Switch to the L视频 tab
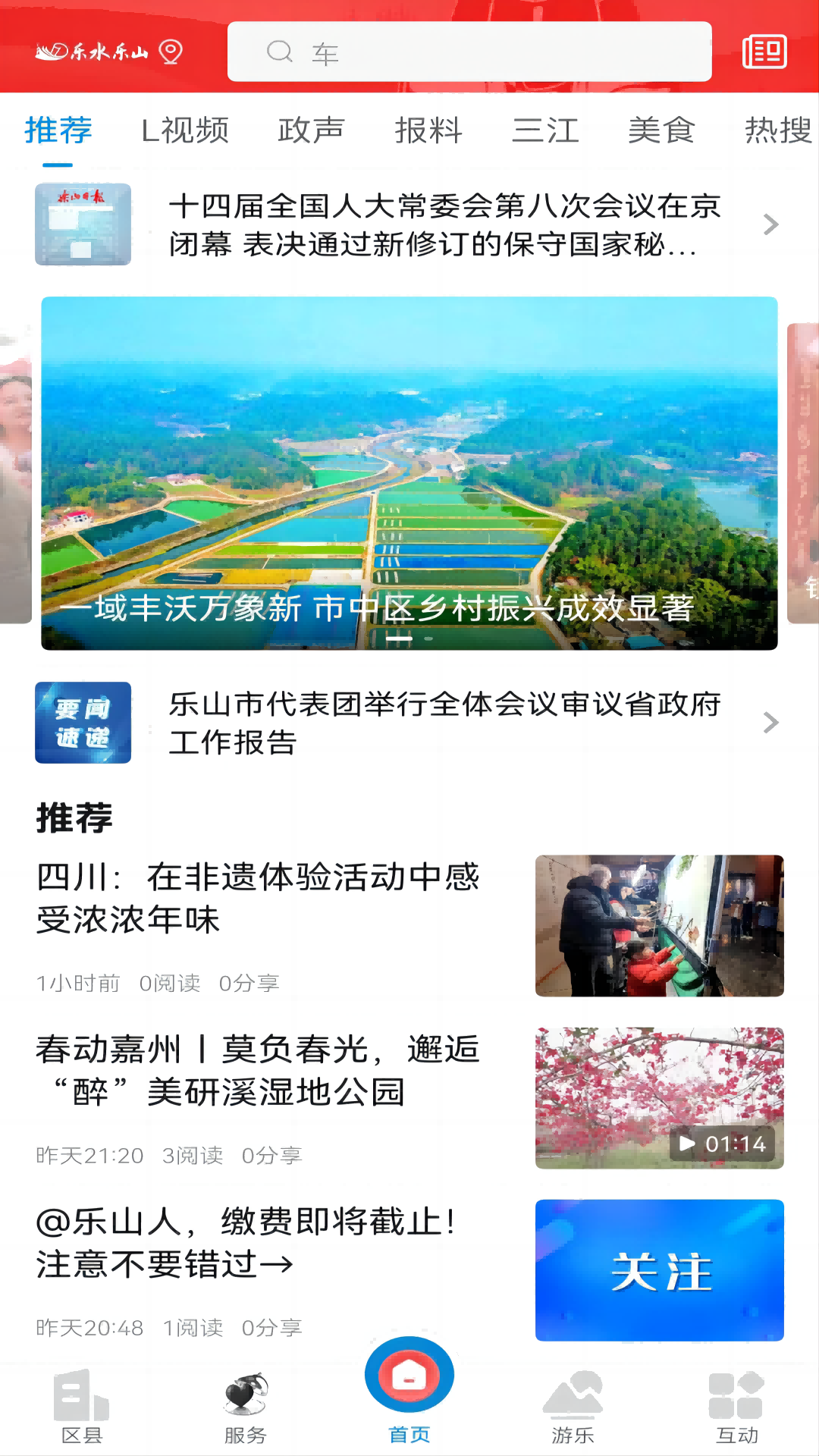This screenshot has height=1456, width=819. [x=184, y=130]
